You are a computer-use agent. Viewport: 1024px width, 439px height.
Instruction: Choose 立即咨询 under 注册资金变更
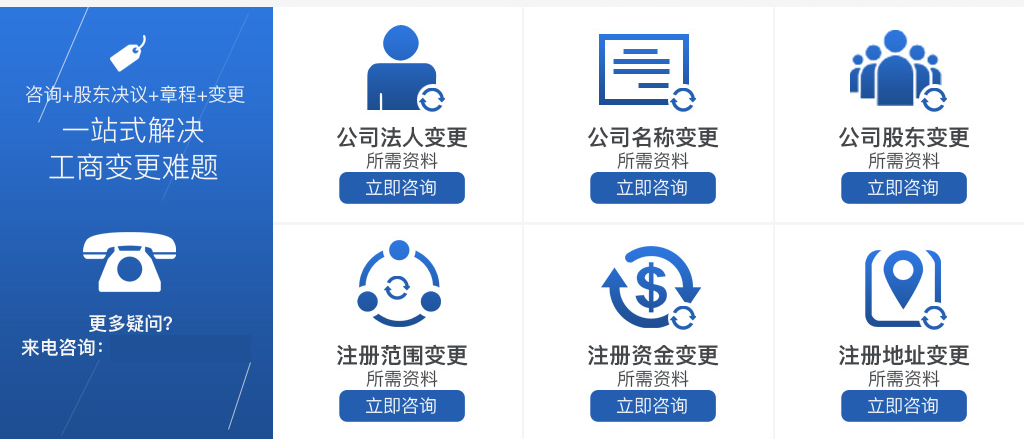(652, 406)
